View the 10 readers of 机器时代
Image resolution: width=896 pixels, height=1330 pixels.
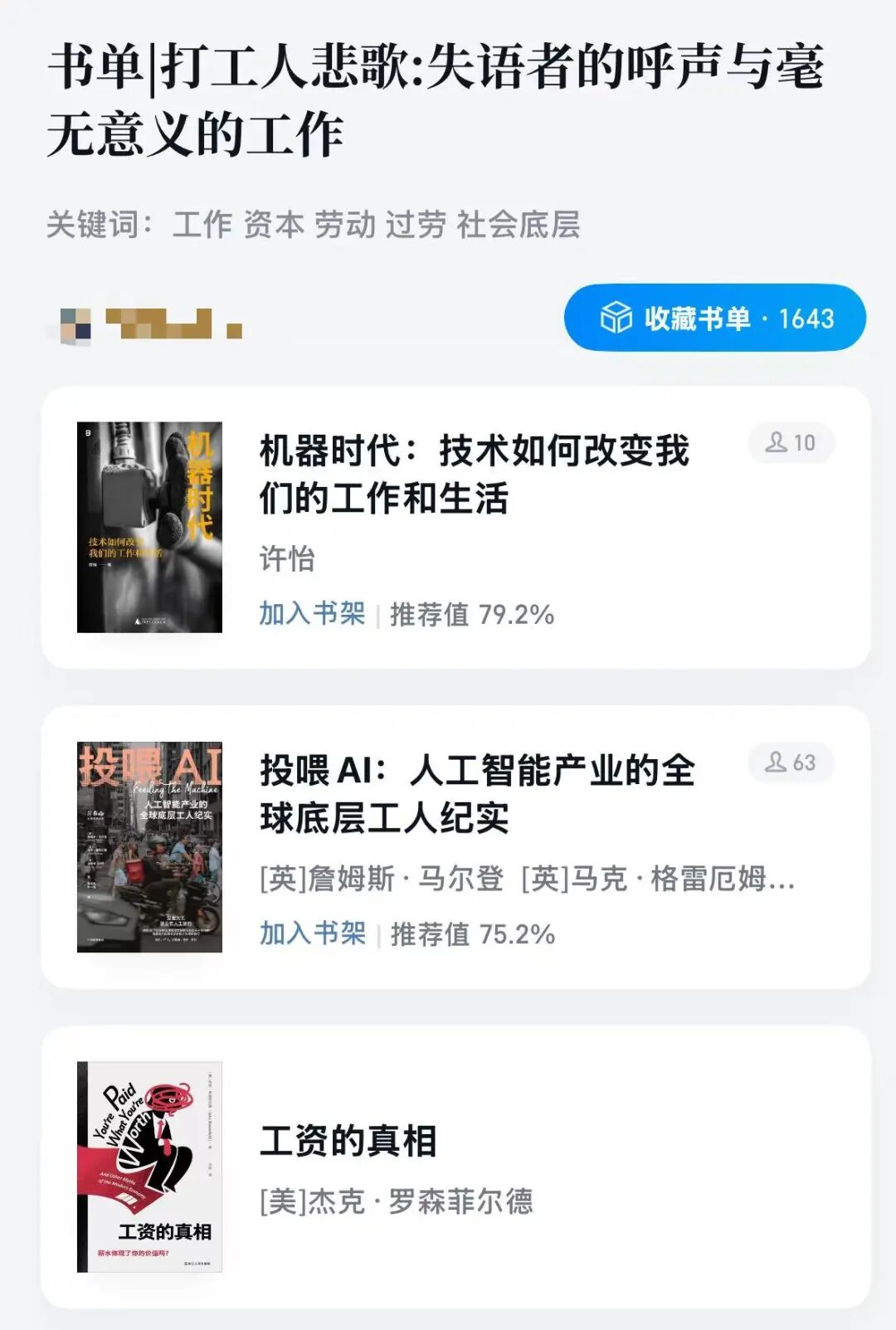tap(791, 442)
